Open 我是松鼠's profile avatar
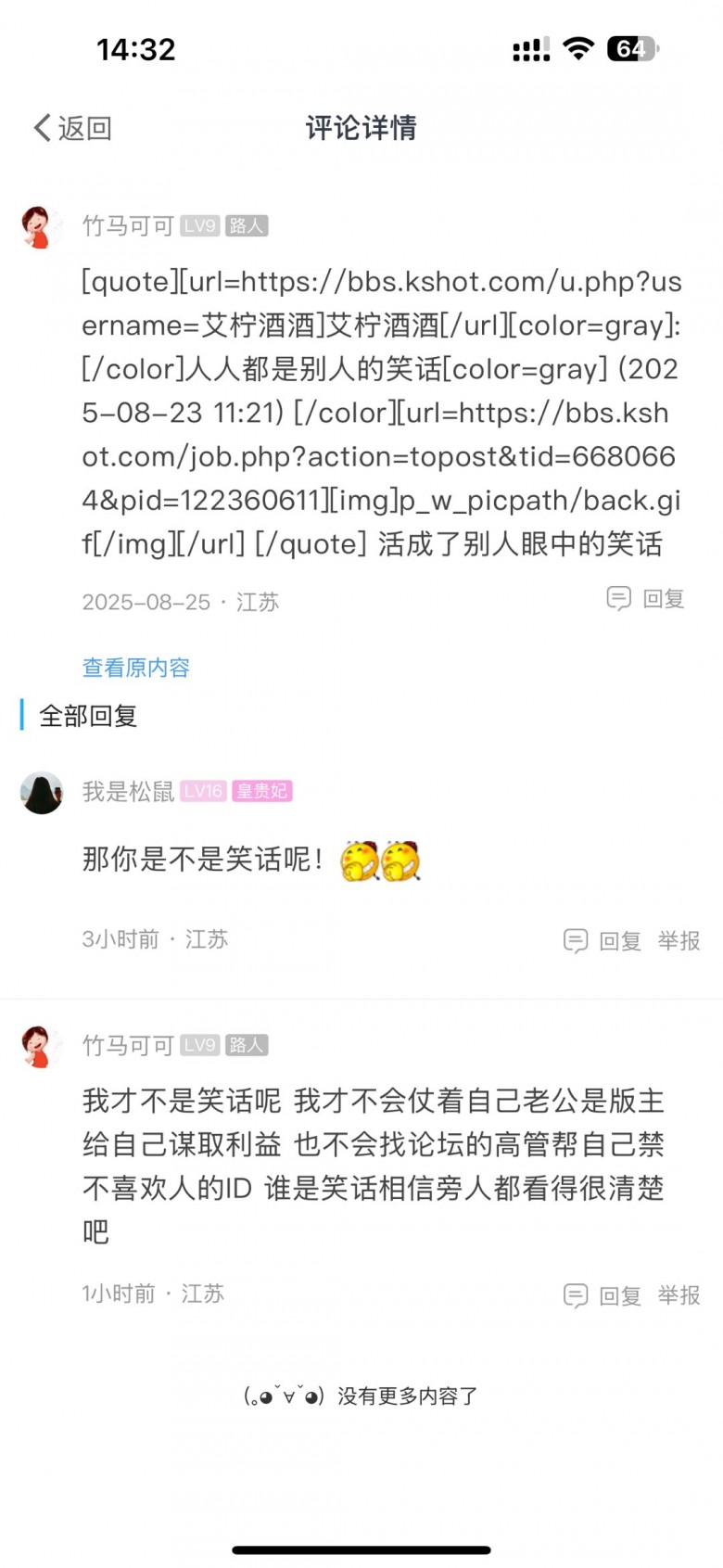 [42, 793]
